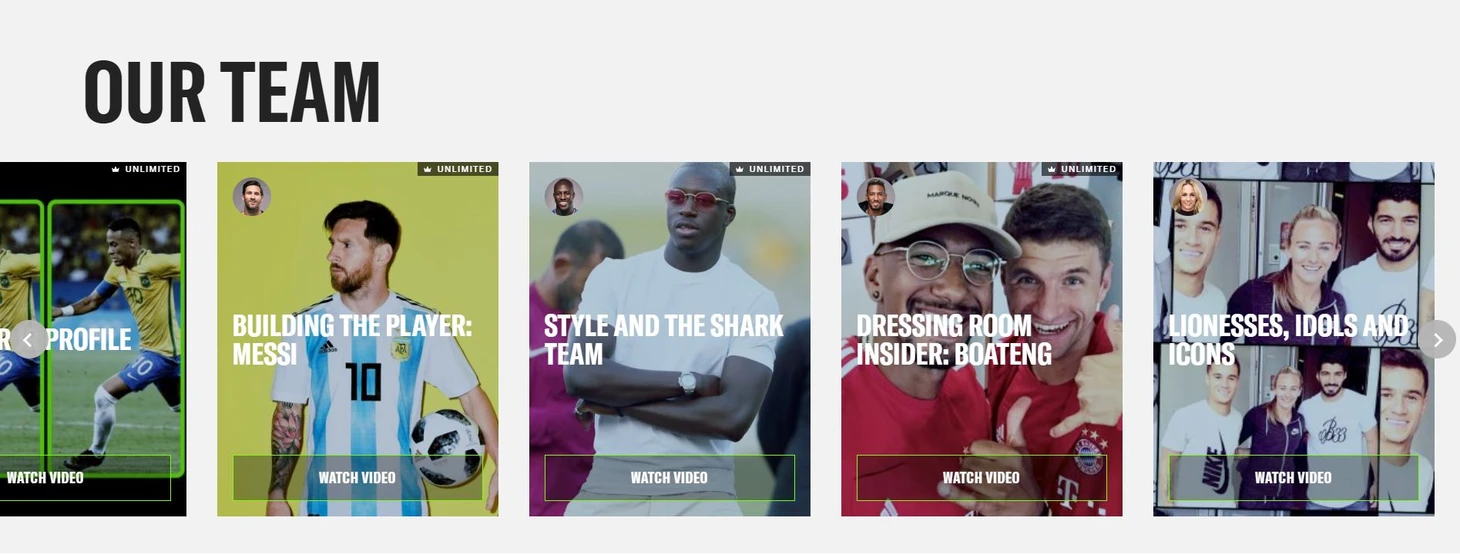This screenshot has width=1460, height=559.
Task: Watch video for Style and the Shark Team
Action: click(x=669, y=478)
